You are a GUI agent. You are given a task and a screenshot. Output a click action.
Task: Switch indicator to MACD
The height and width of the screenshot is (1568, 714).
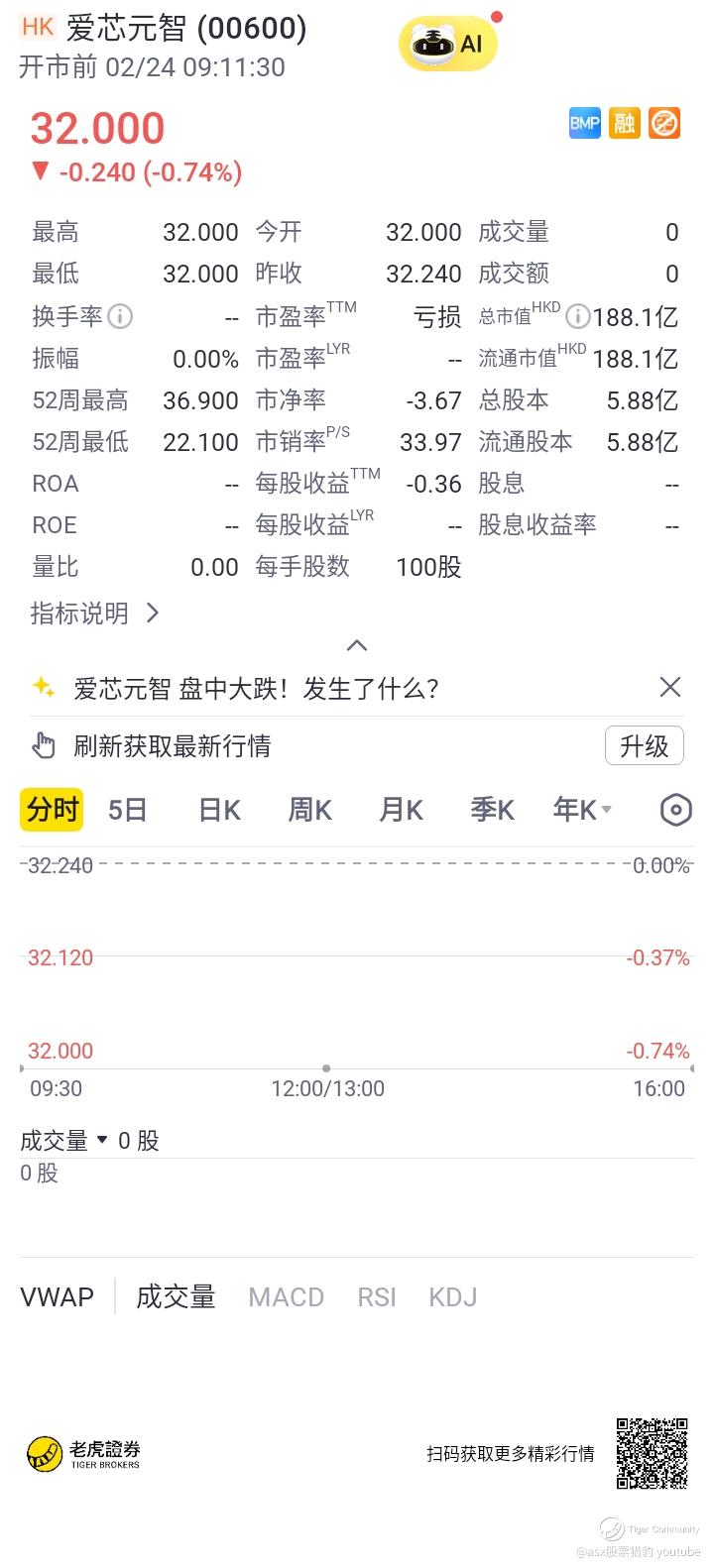pyautogui.click(x=286, y=1297)
